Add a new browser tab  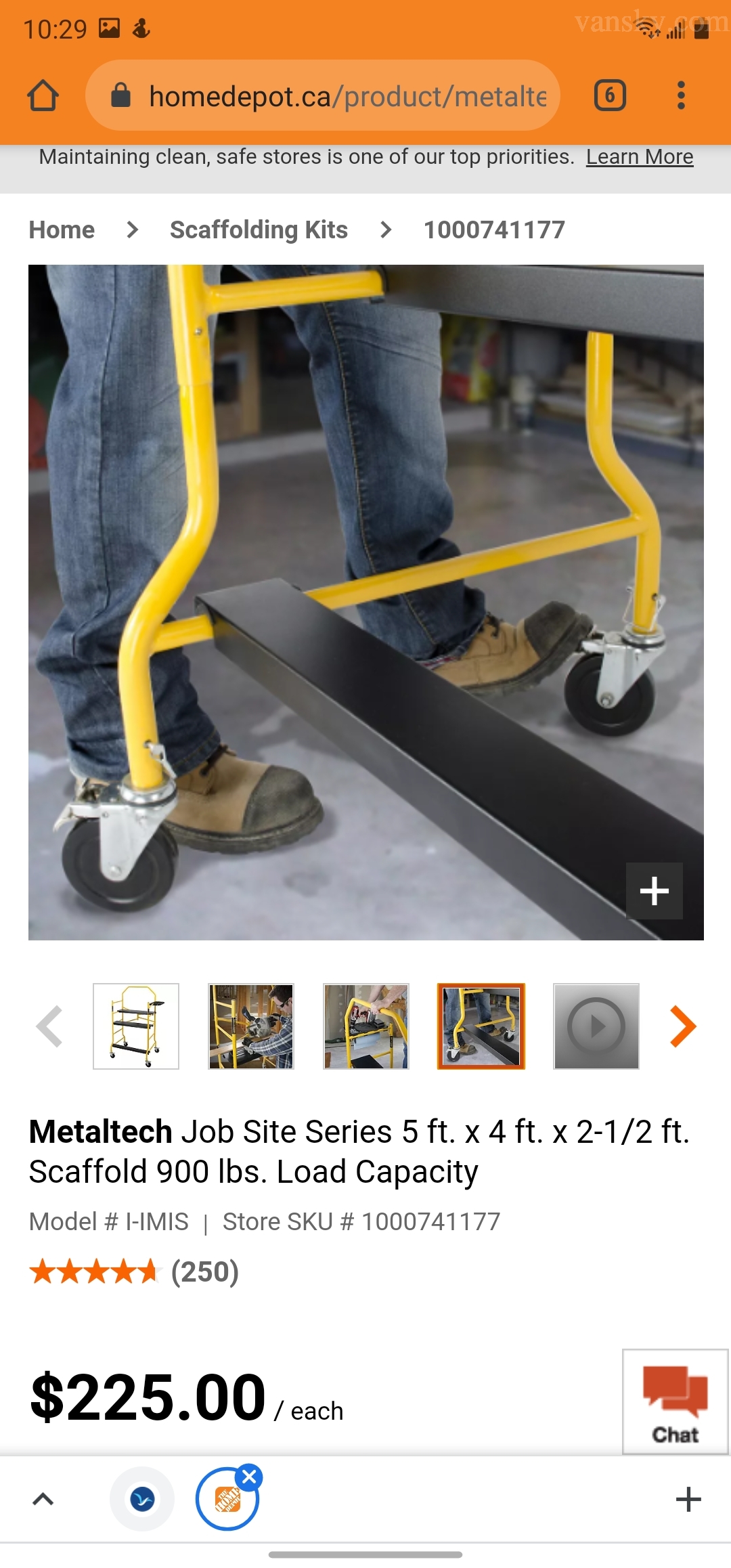click(x=688, y=1499)
